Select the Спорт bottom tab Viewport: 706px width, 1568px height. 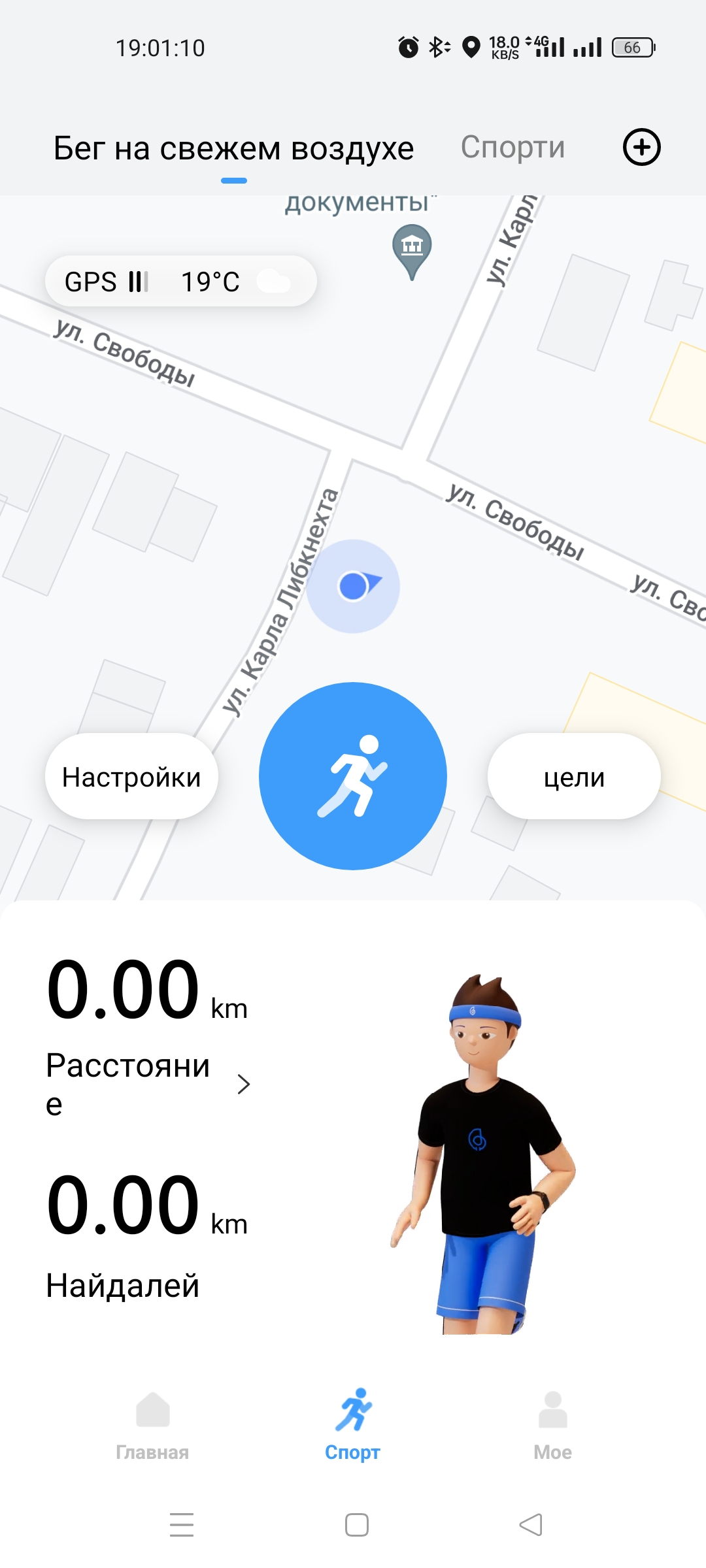pyautogui.click(x=353, y=1426)
